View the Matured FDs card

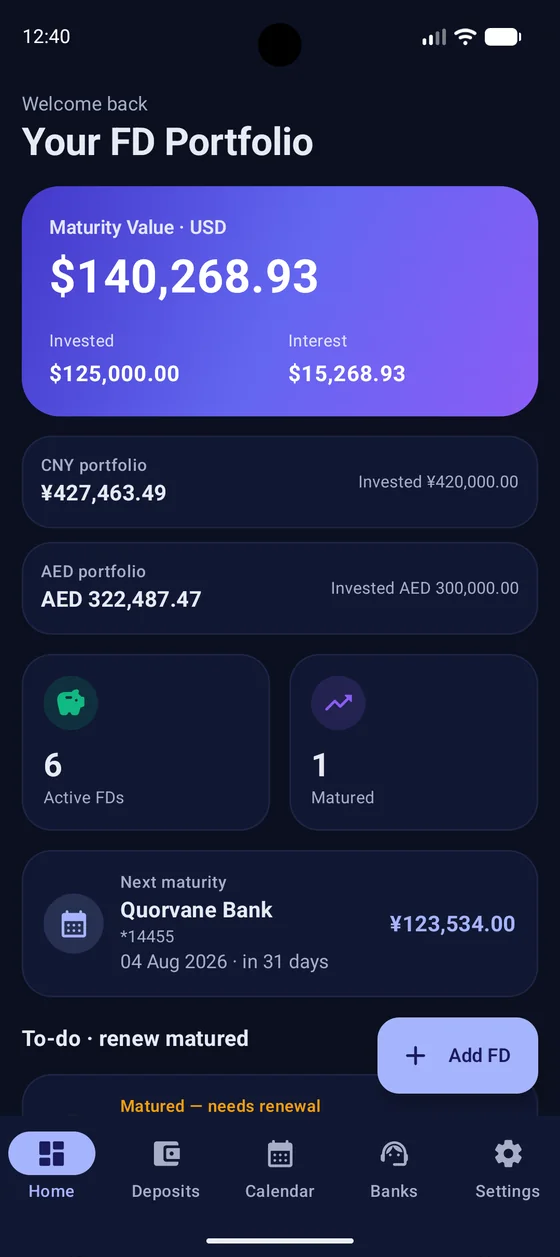coord(414,742)
